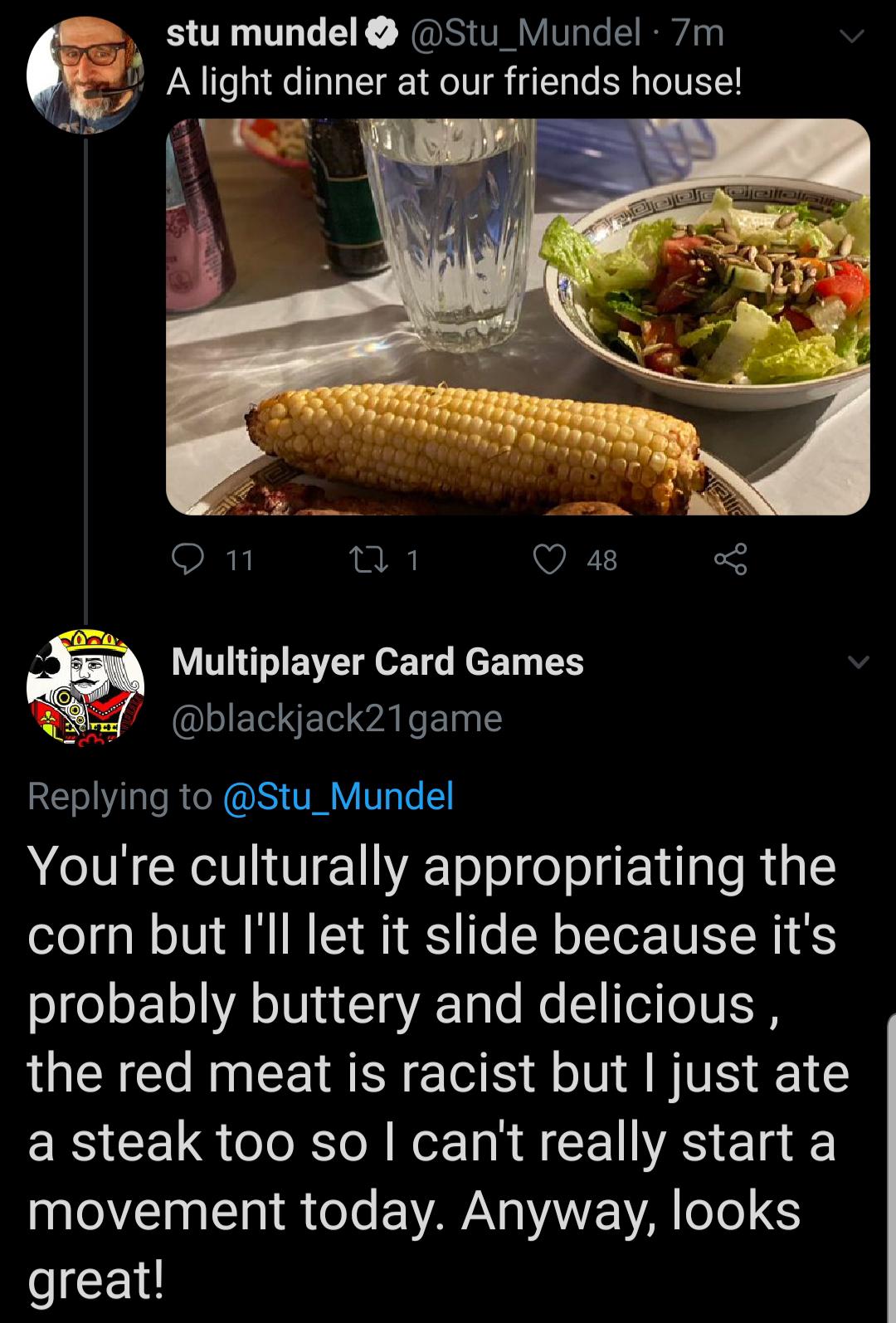Open stu mundel's profile picture
The width and height of the screenshot is (896, 1323).
click(x=85, y=73)
